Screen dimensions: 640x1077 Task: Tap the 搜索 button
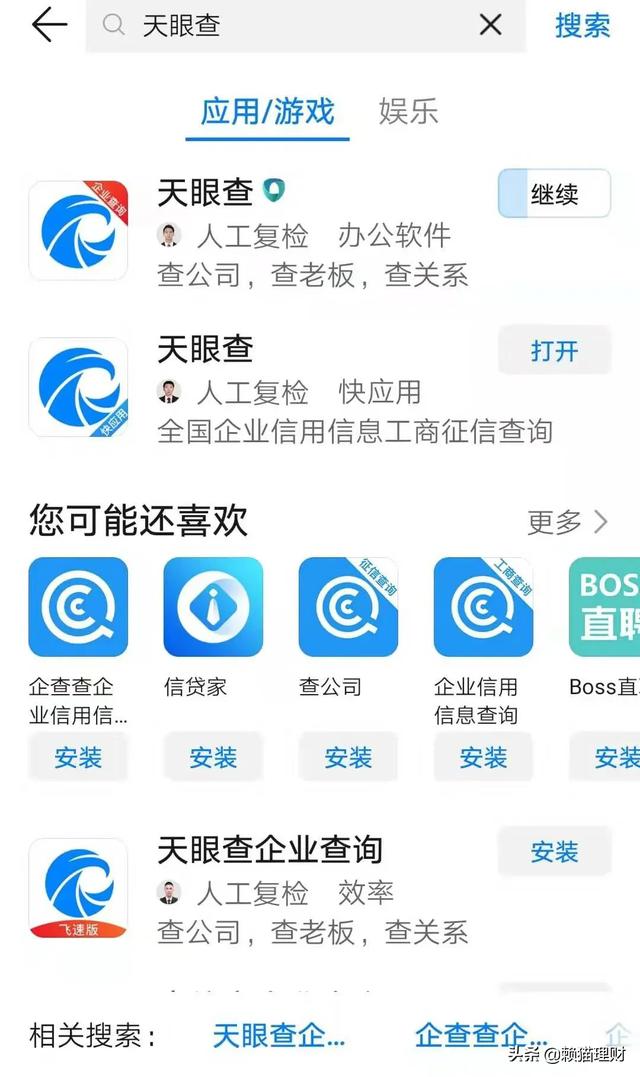coord(582,25)
